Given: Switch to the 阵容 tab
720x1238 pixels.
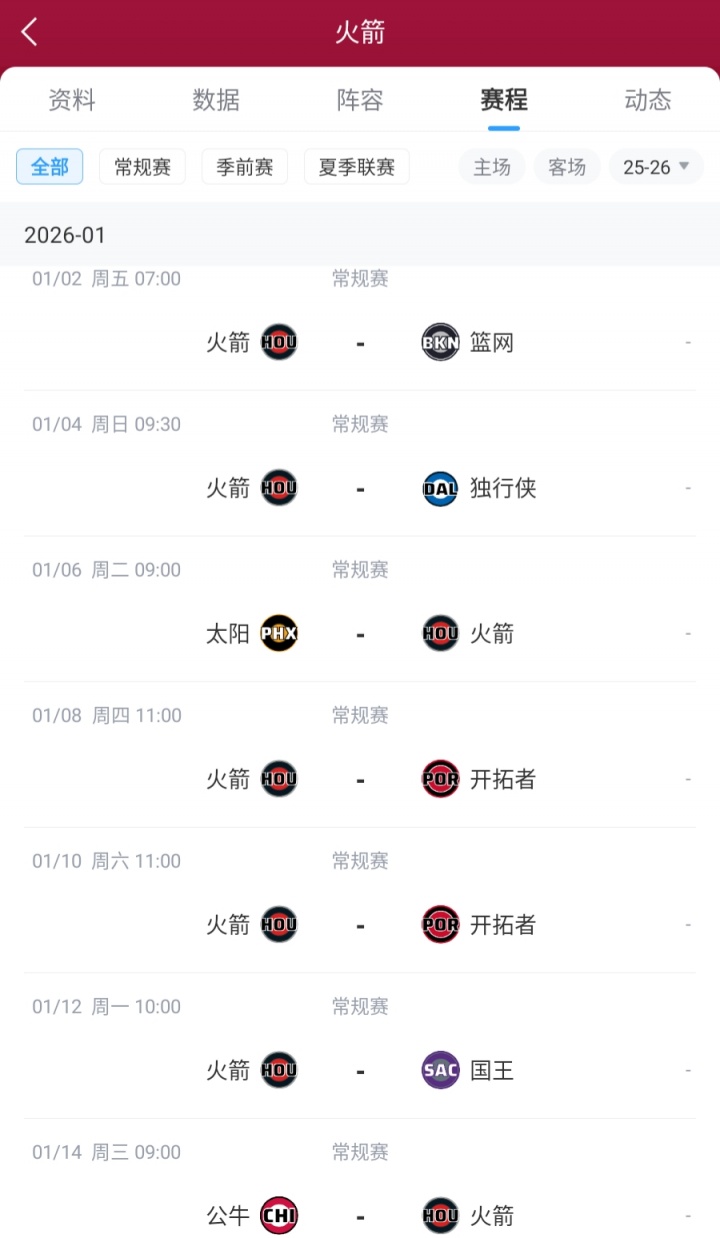Looking at the screenshot, I should tap(359, 100).
